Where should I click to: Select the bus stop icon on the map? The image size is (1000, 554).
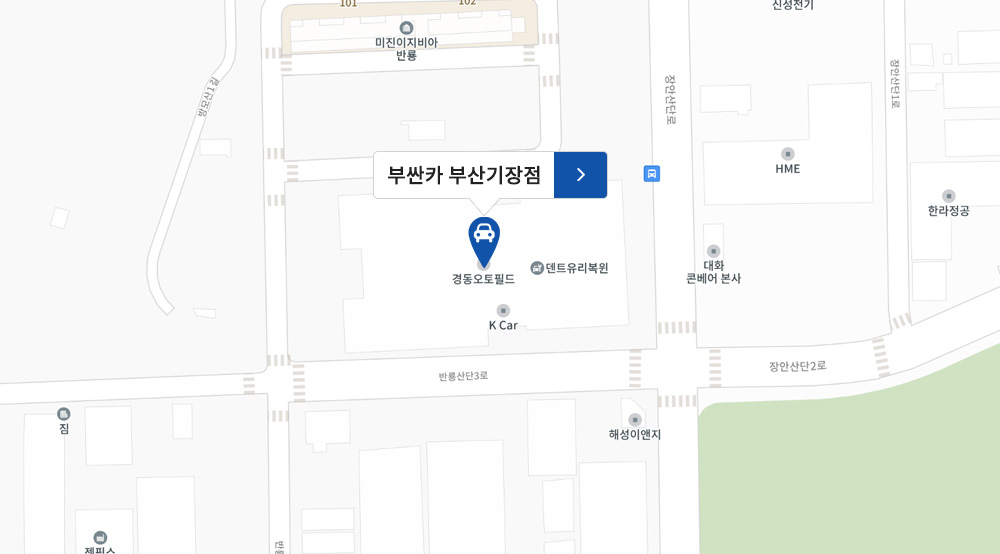[652, 174]
